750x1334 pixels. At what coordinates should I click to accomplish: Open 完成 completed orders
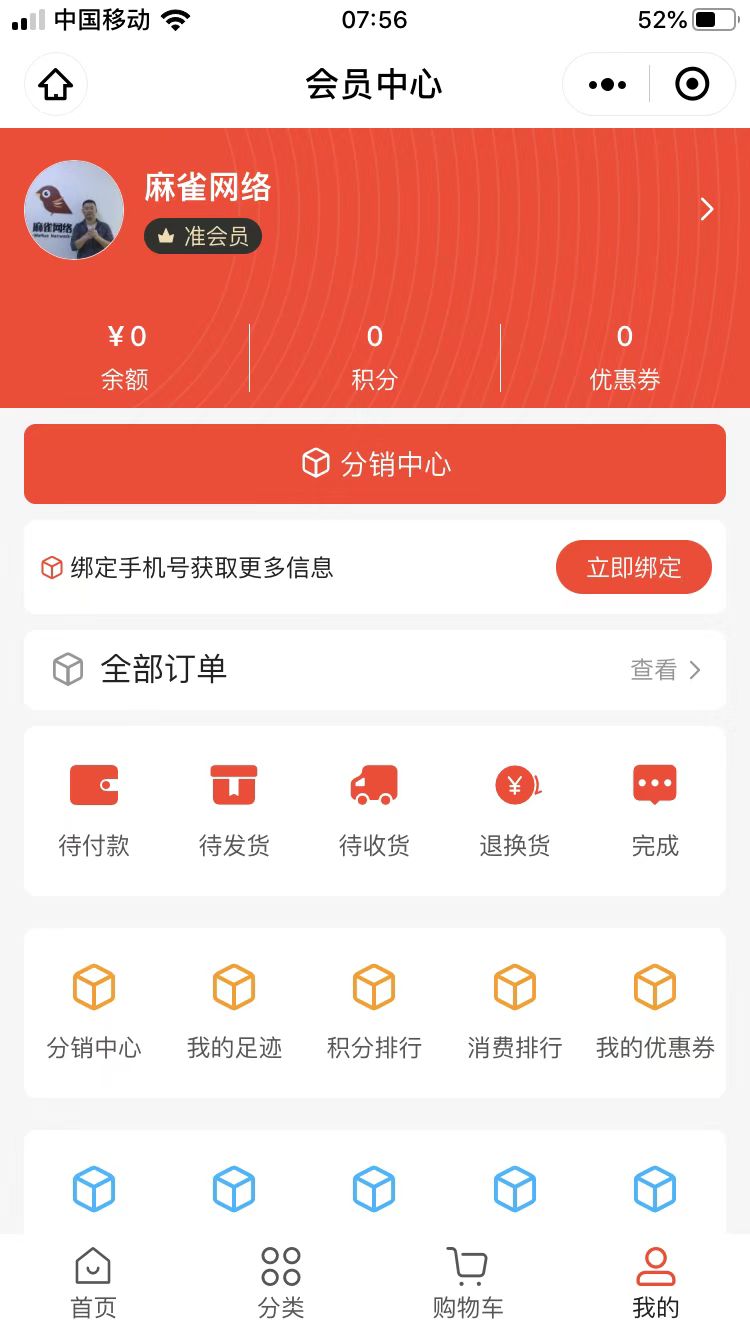pyautogui.click(x=655, y=810)
